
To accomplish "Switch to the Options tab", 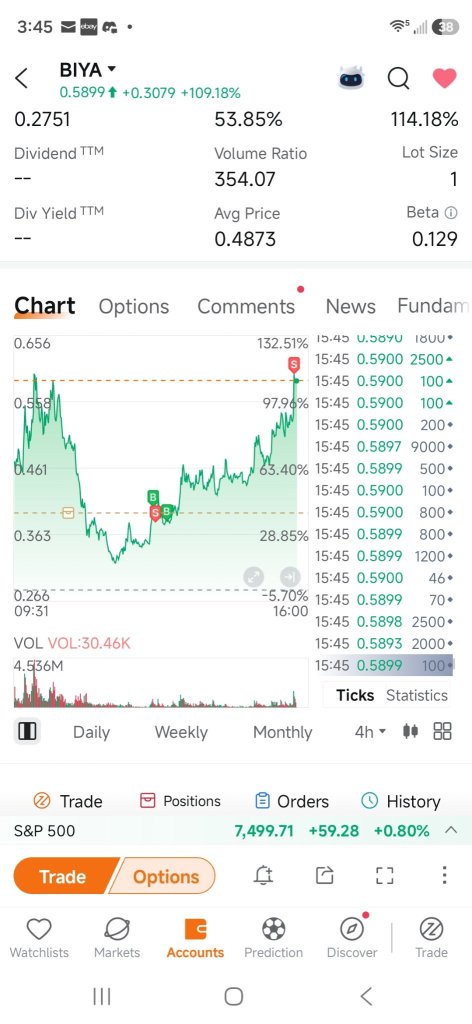I will tap(134, 306).
